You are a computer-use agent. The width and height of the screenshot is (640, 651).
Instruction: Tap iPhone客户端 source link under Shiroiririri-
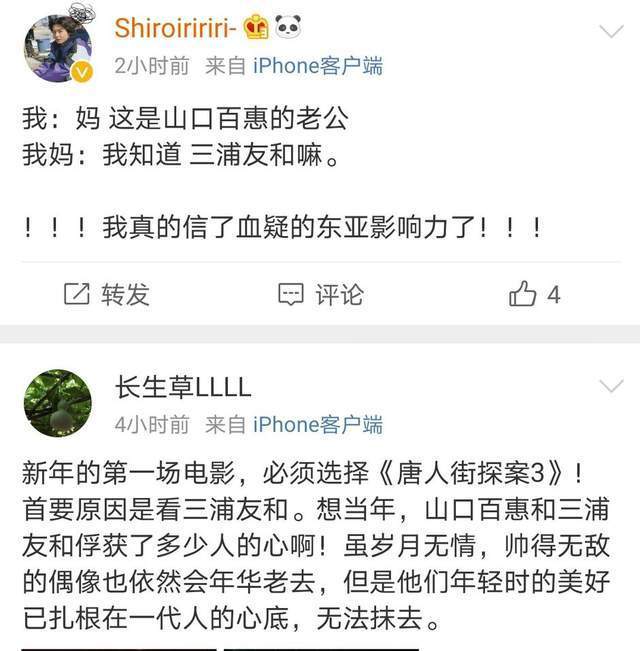[x=318, y=67]
